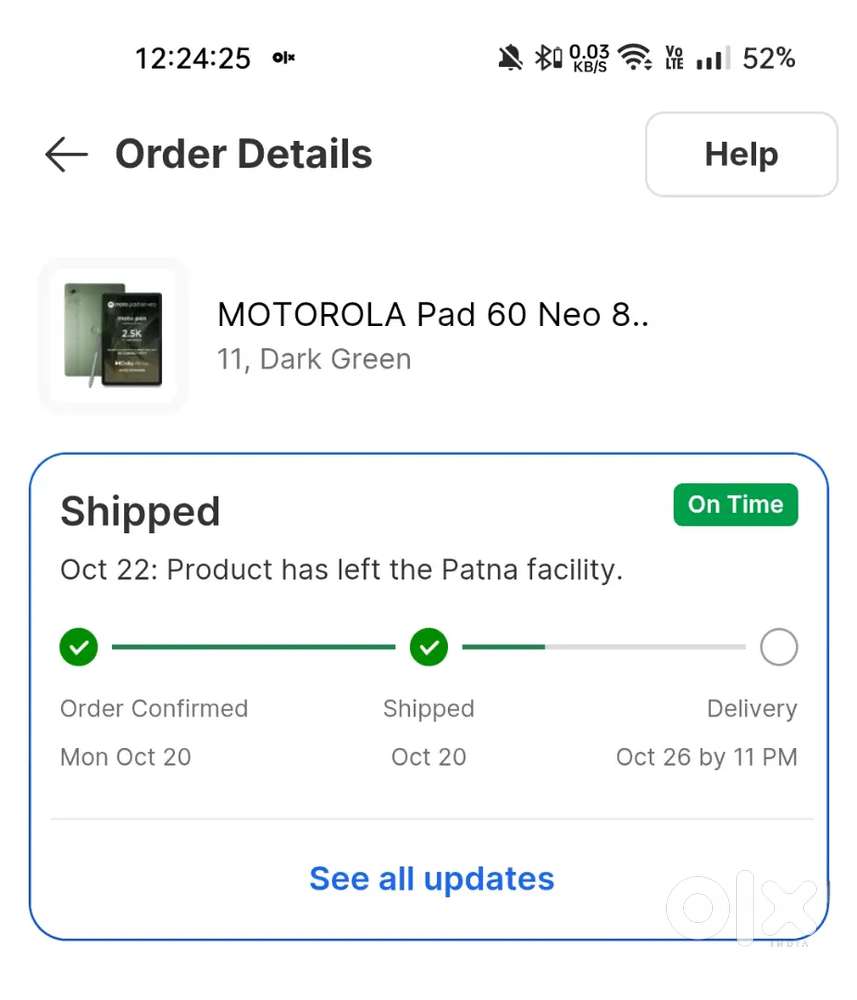
Task: Open See all updates
Action: coord(431,878)
